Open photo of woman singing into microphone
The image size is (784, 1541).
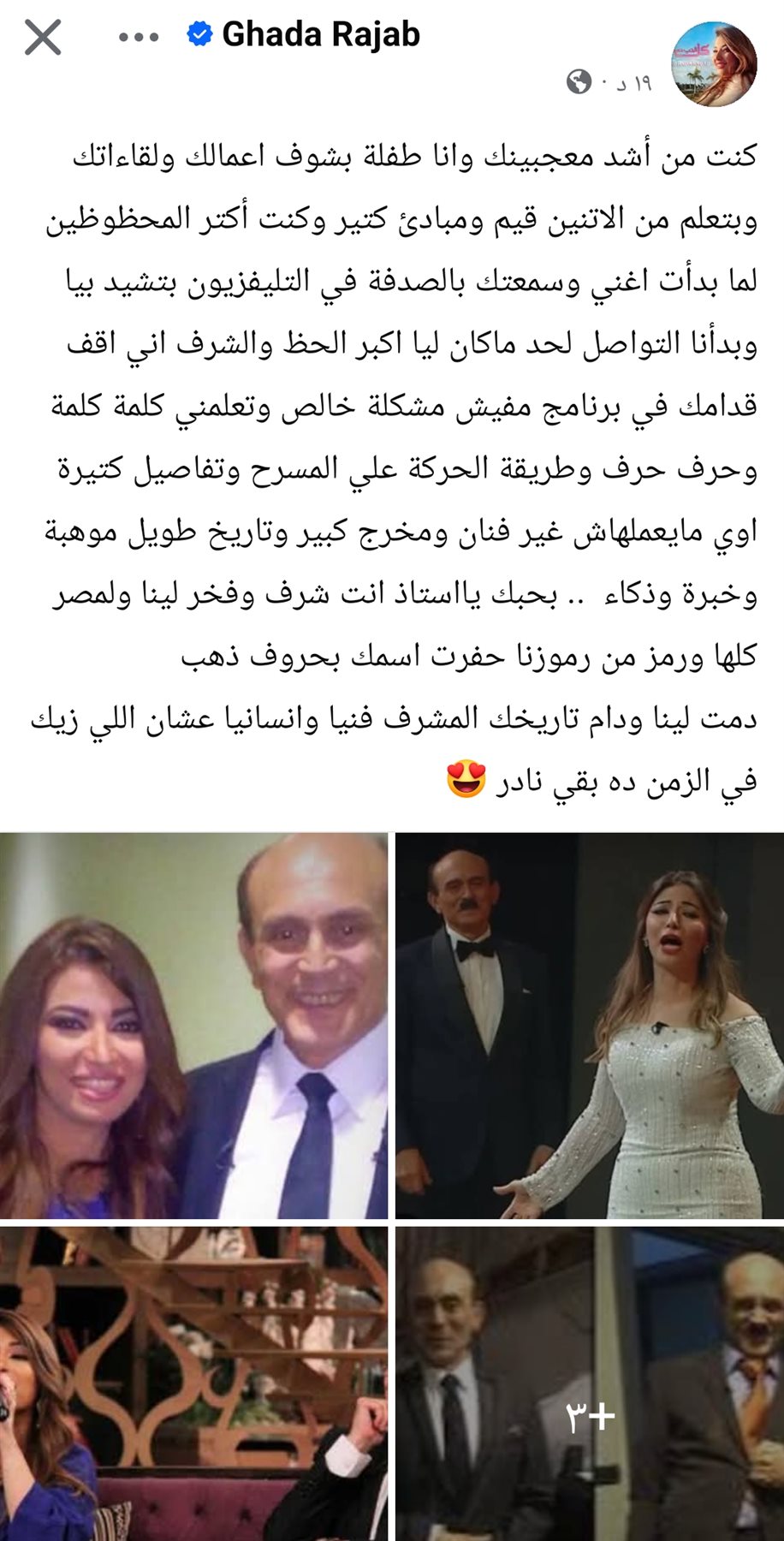point(193,1383)
